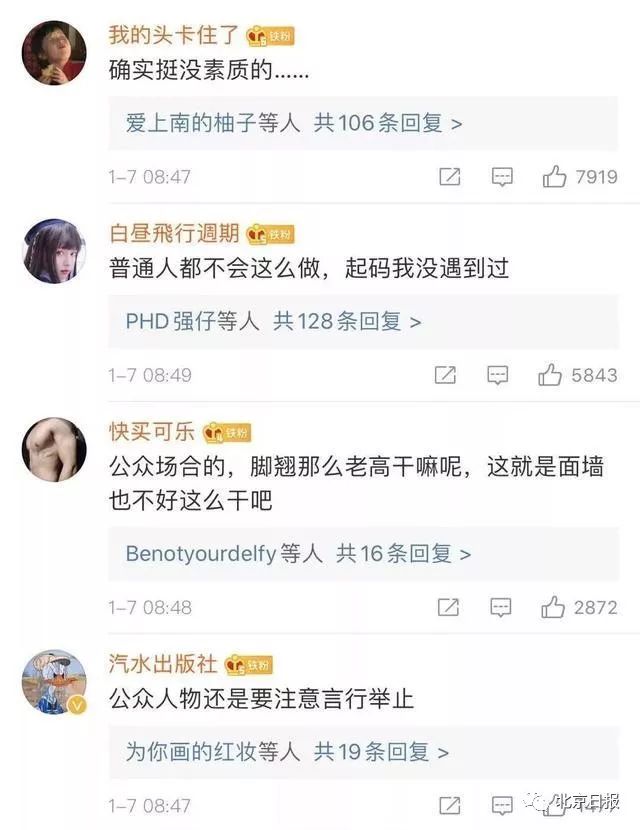This screenshot has width=640, height=830.
Task: Repost the comment by 快买可乐
Action: [448, 607]
